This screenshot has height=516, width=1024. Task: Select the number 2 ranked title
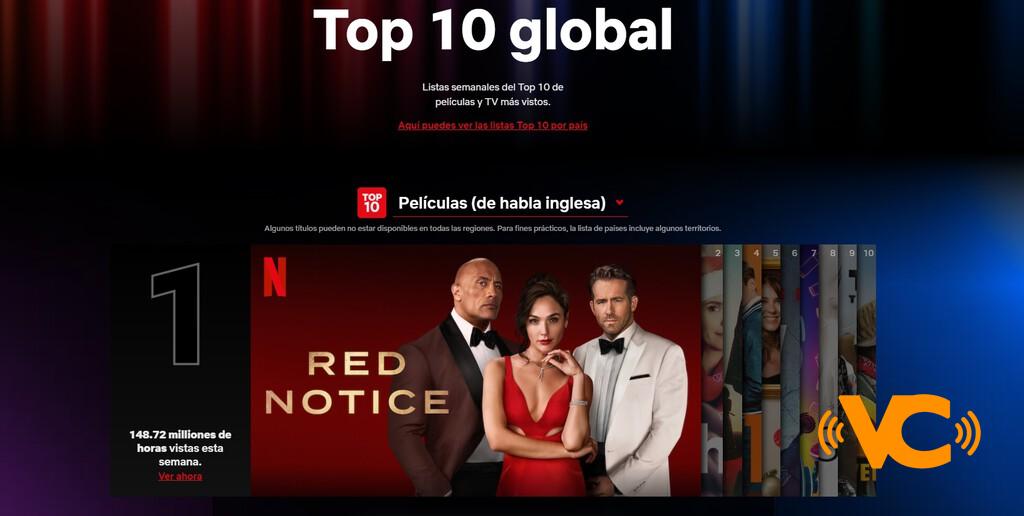pyautogui.click(x=713, y=370)
